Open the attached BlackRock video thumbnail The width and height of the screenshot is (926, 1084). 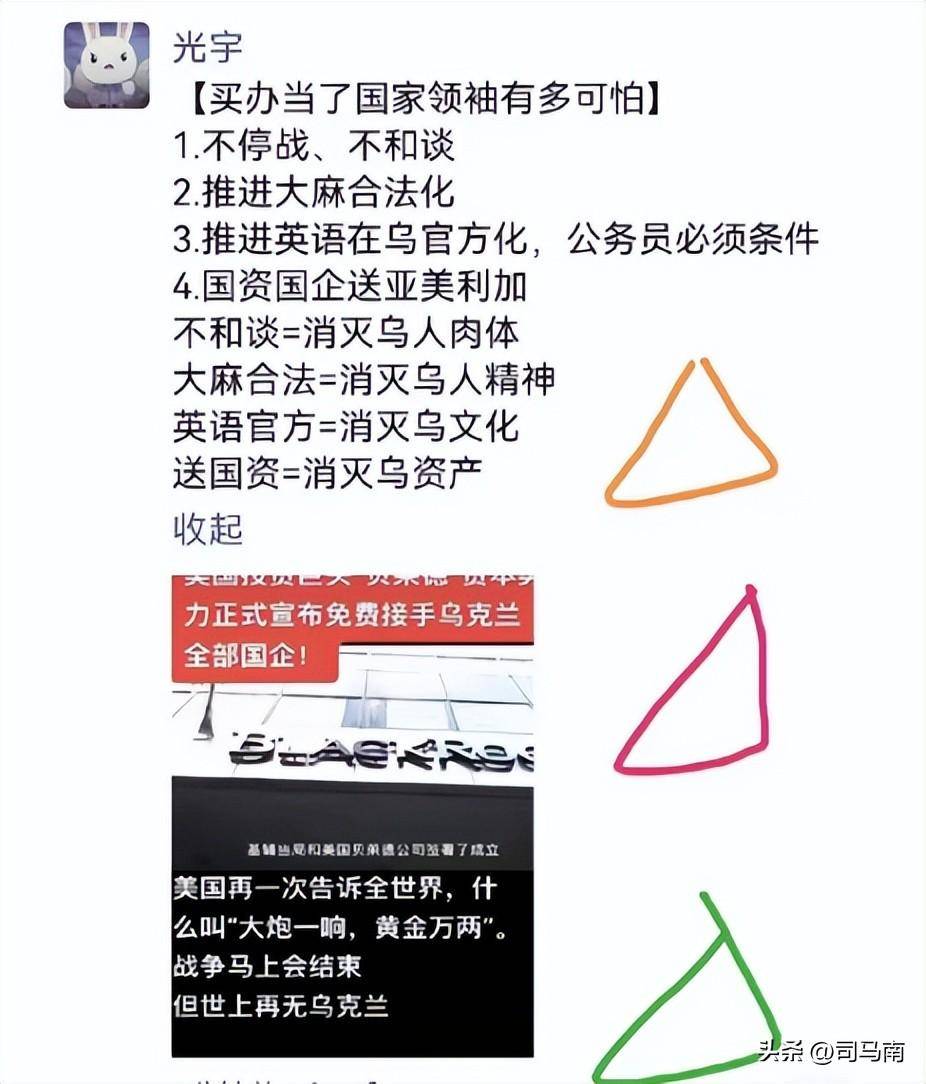353,815
